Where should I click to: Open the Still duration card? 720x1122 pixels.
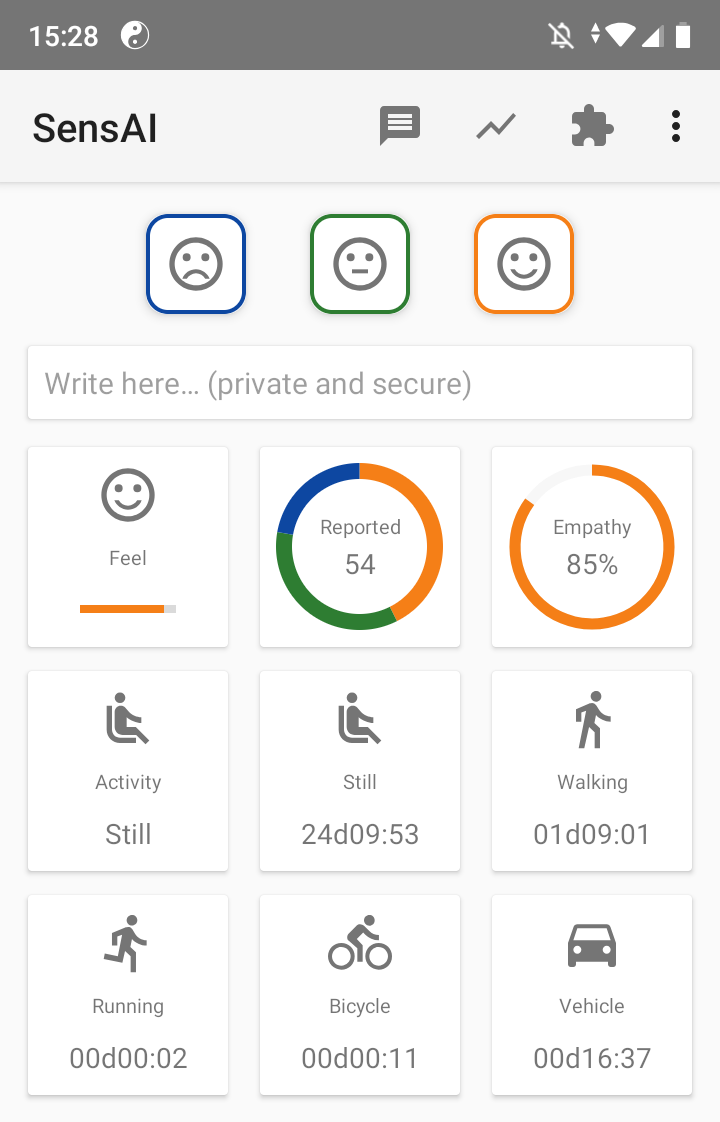tap(360, 771)
